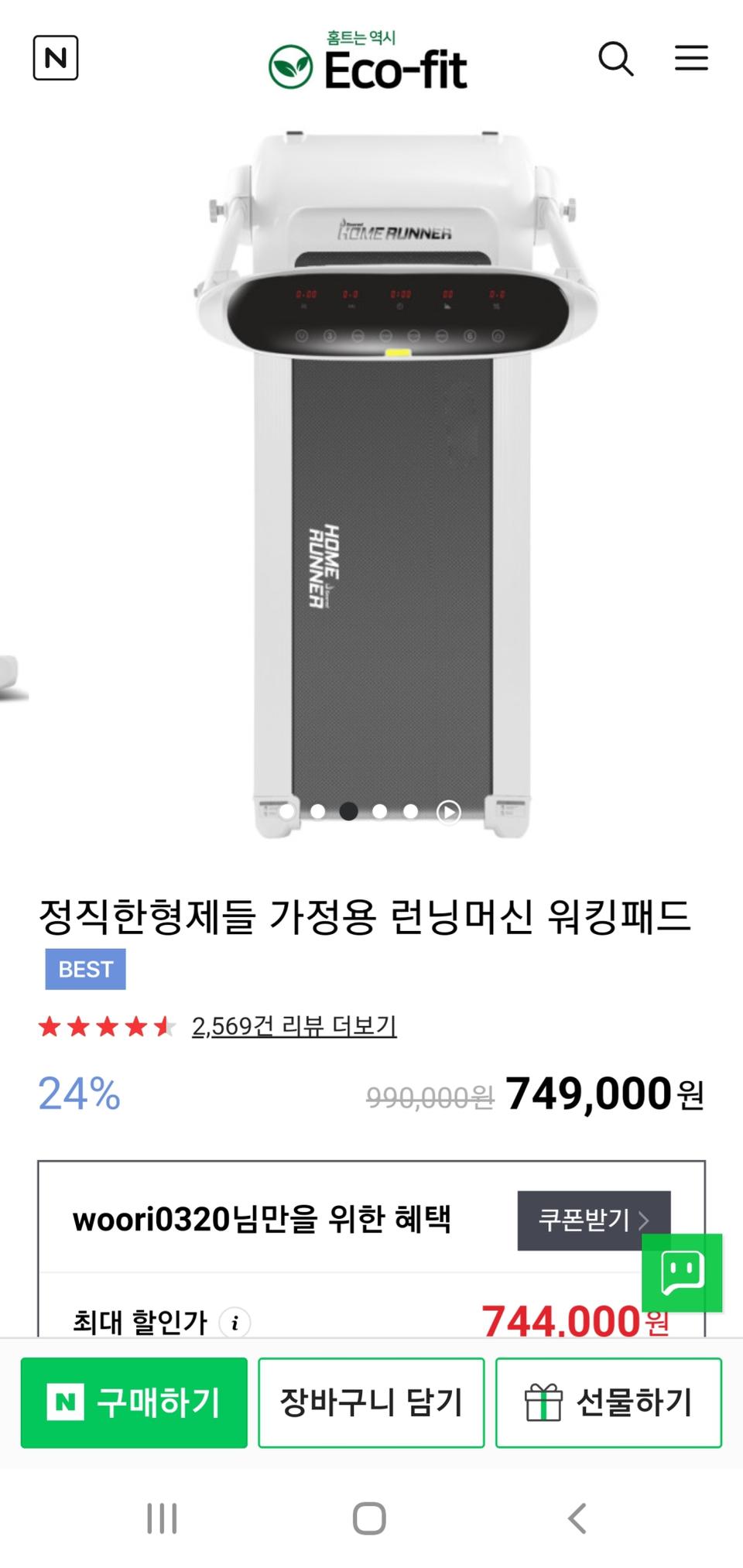Viewport: 743px width, 1568px height.
Task: Play the product video on the carousel
Action: click(x=447, y=812)
